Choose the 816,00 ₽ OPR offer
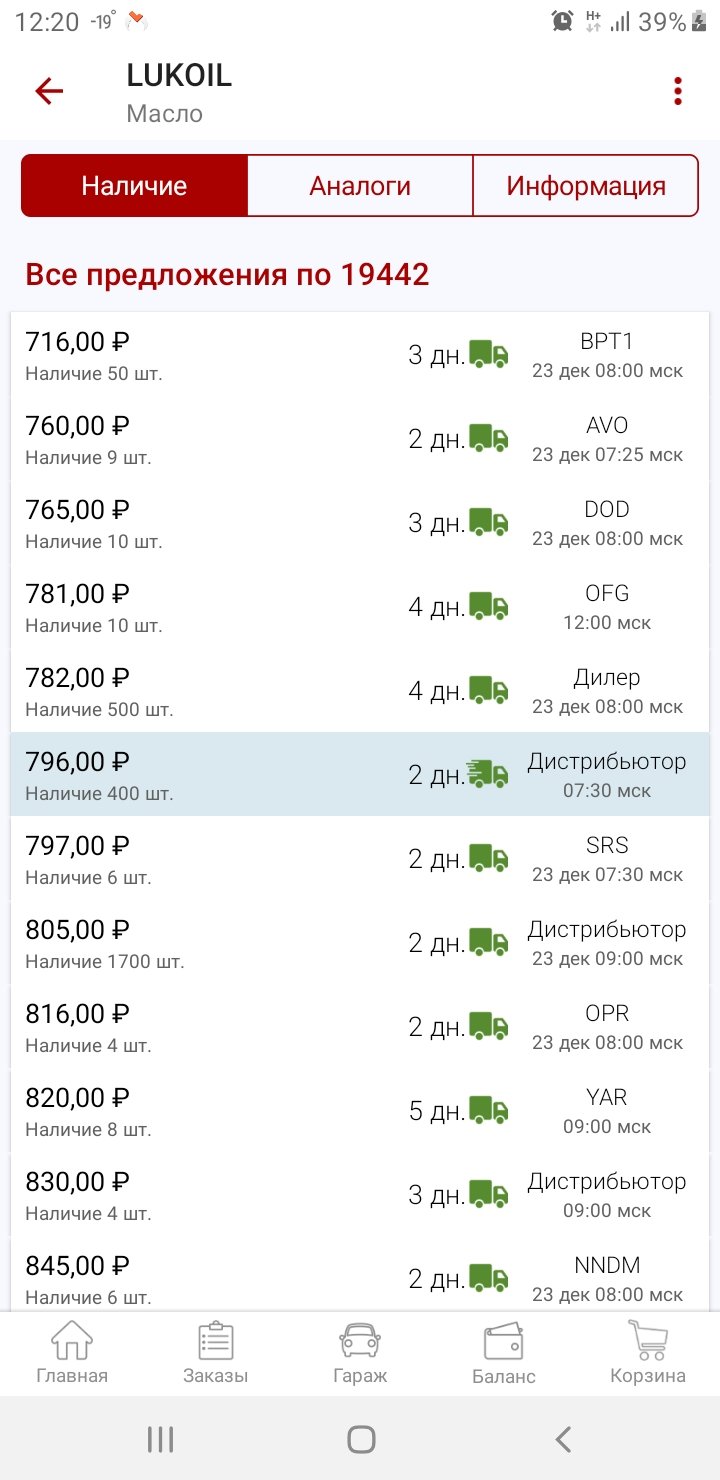Screen dimensions: 720x1480 click(x=360, y=1027)
